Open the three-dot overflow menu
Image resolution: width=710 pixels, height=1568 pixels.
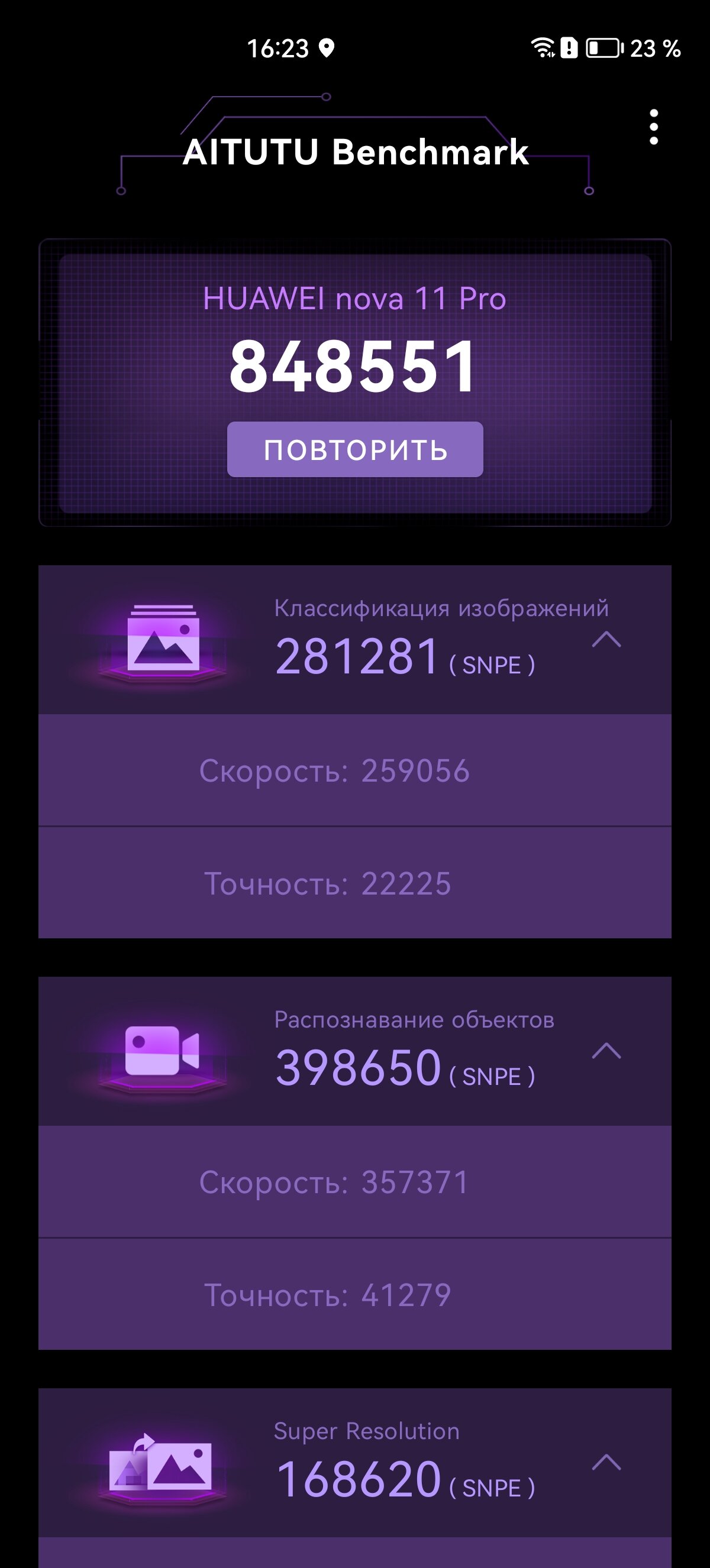pos(653,127)
